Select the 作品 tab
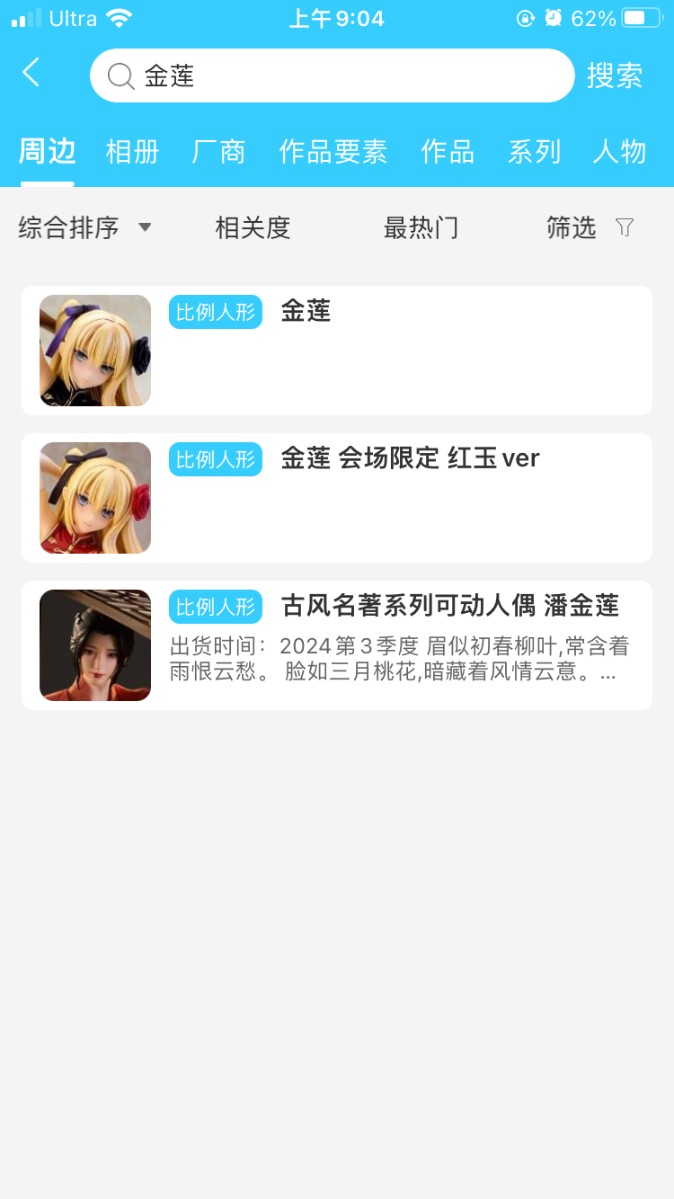The height and width of the screenshot is (1199, 674). click(447, 152)
